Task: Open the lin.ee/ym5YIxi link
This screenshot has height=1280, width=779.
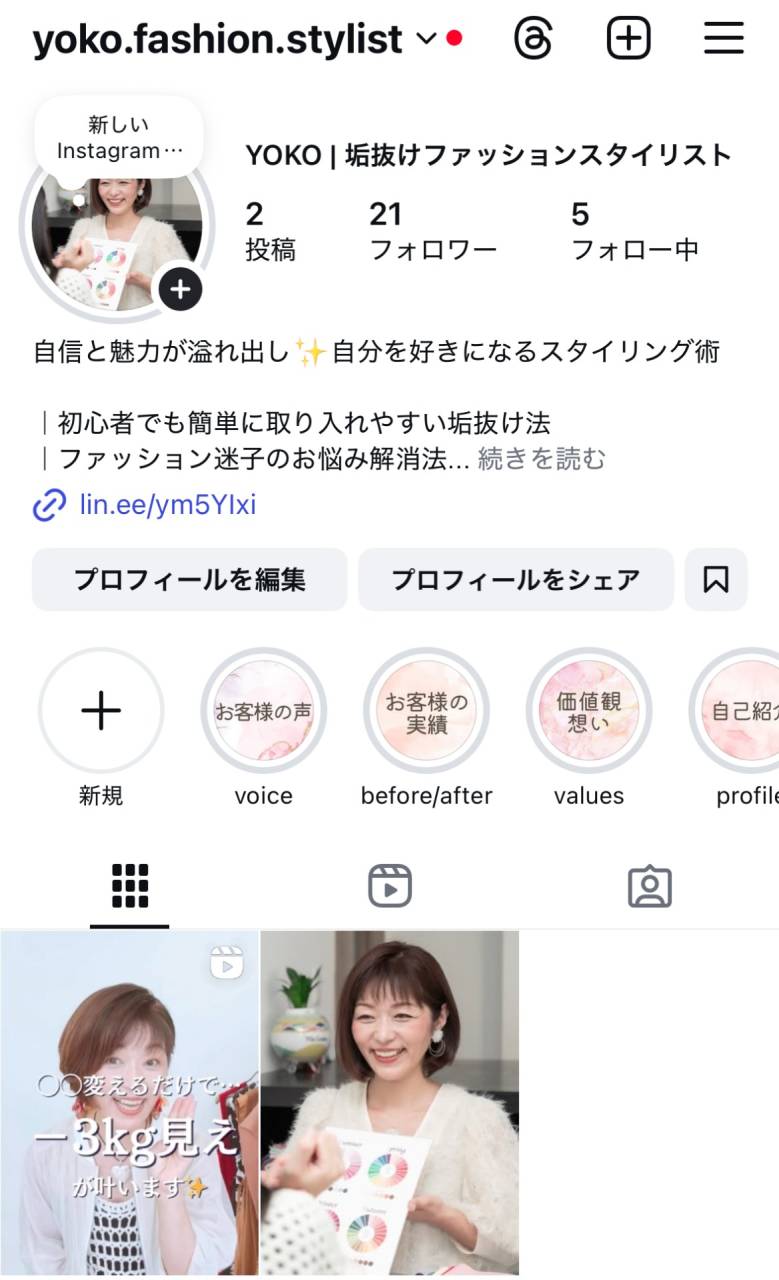Action: [167, 505]
